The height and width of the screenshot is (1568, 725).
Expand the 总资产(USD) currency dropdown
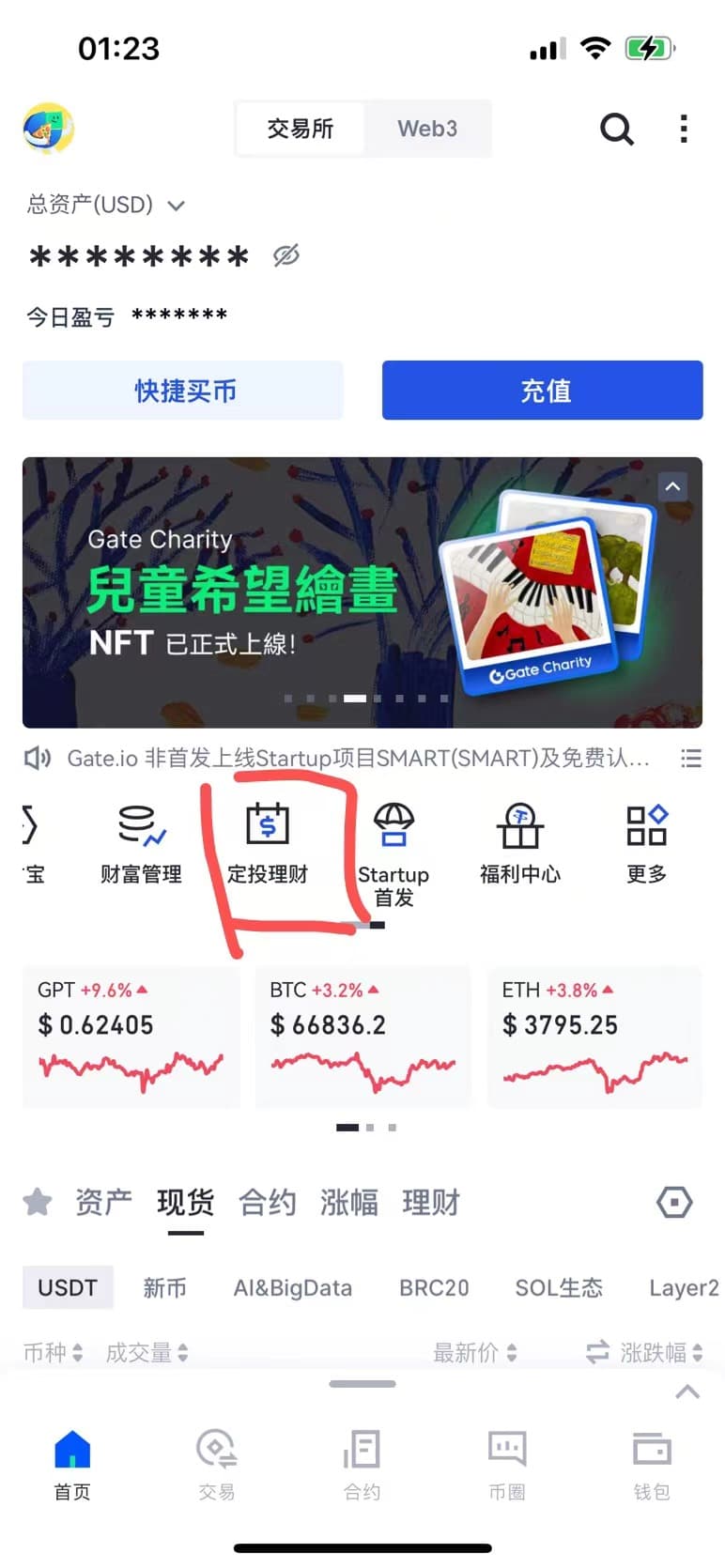click(x=176, y=206)
